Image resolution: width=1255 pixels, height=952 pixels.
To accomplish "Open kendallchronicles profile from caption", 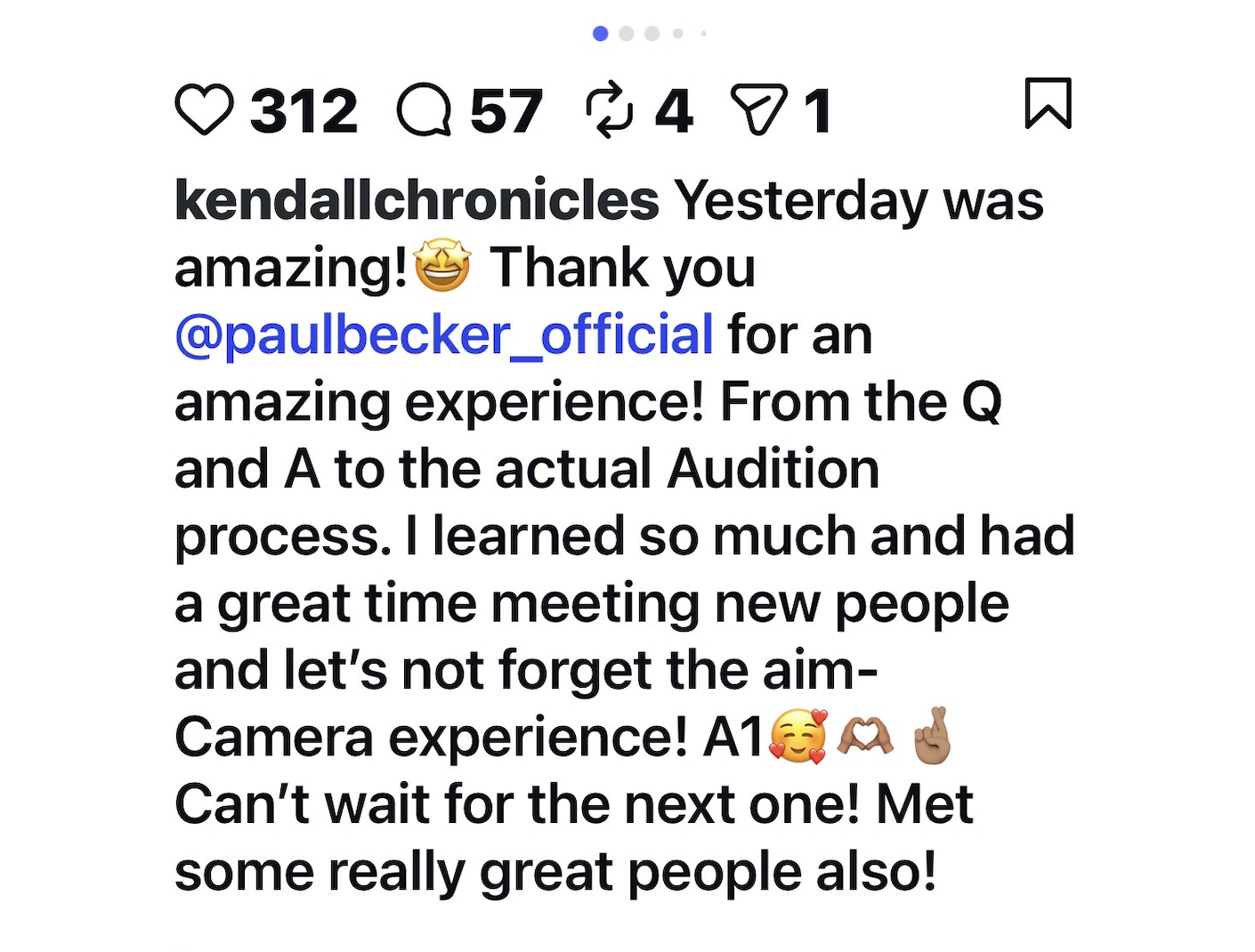I will (x=417, y=200).
